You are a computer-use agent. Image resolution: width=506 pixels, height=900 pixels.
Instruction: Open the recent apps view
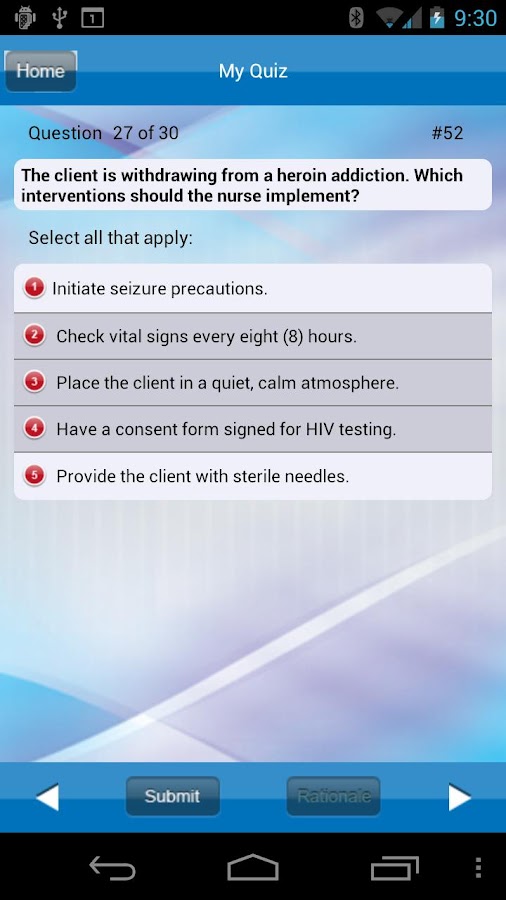click(x=395, y=868)
